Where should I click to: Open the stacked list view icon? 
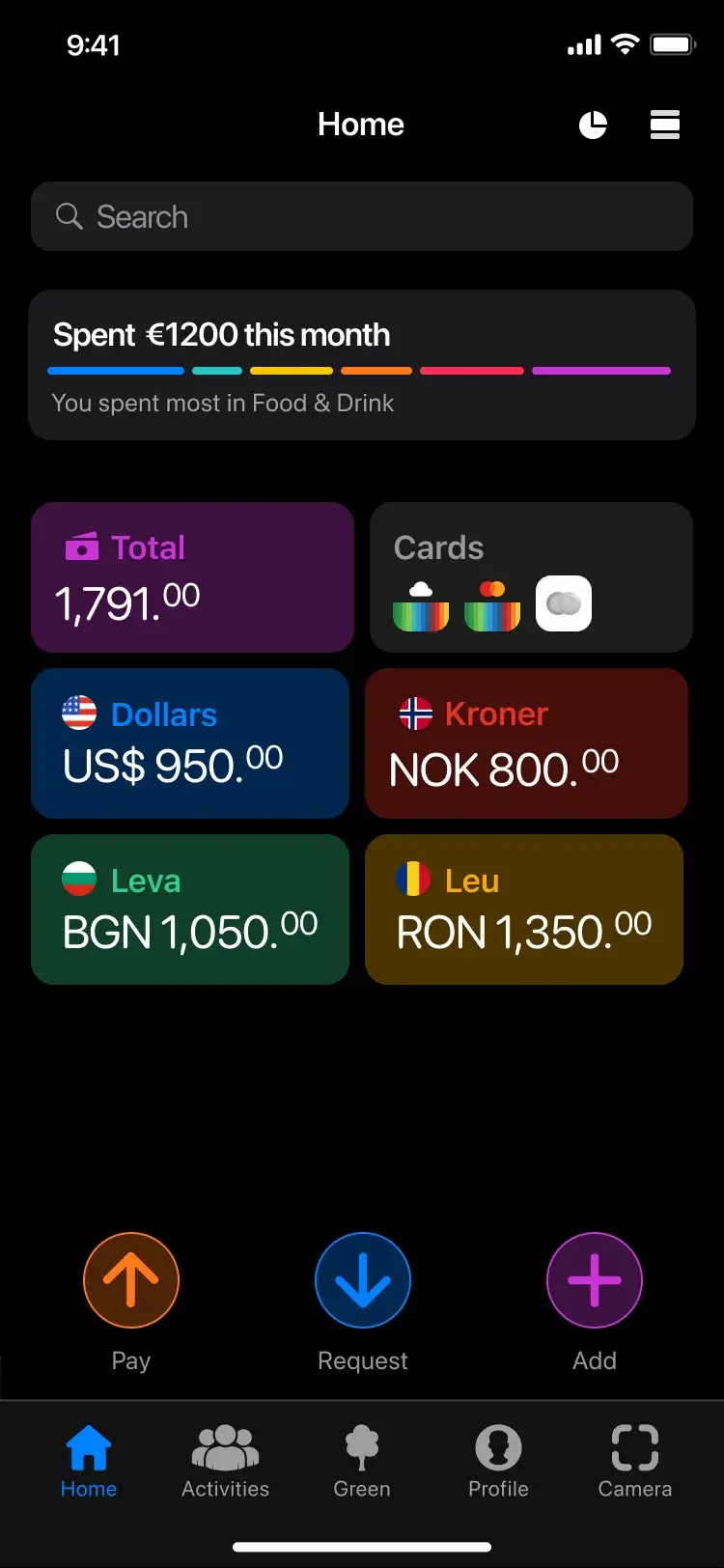coord(665,125)
